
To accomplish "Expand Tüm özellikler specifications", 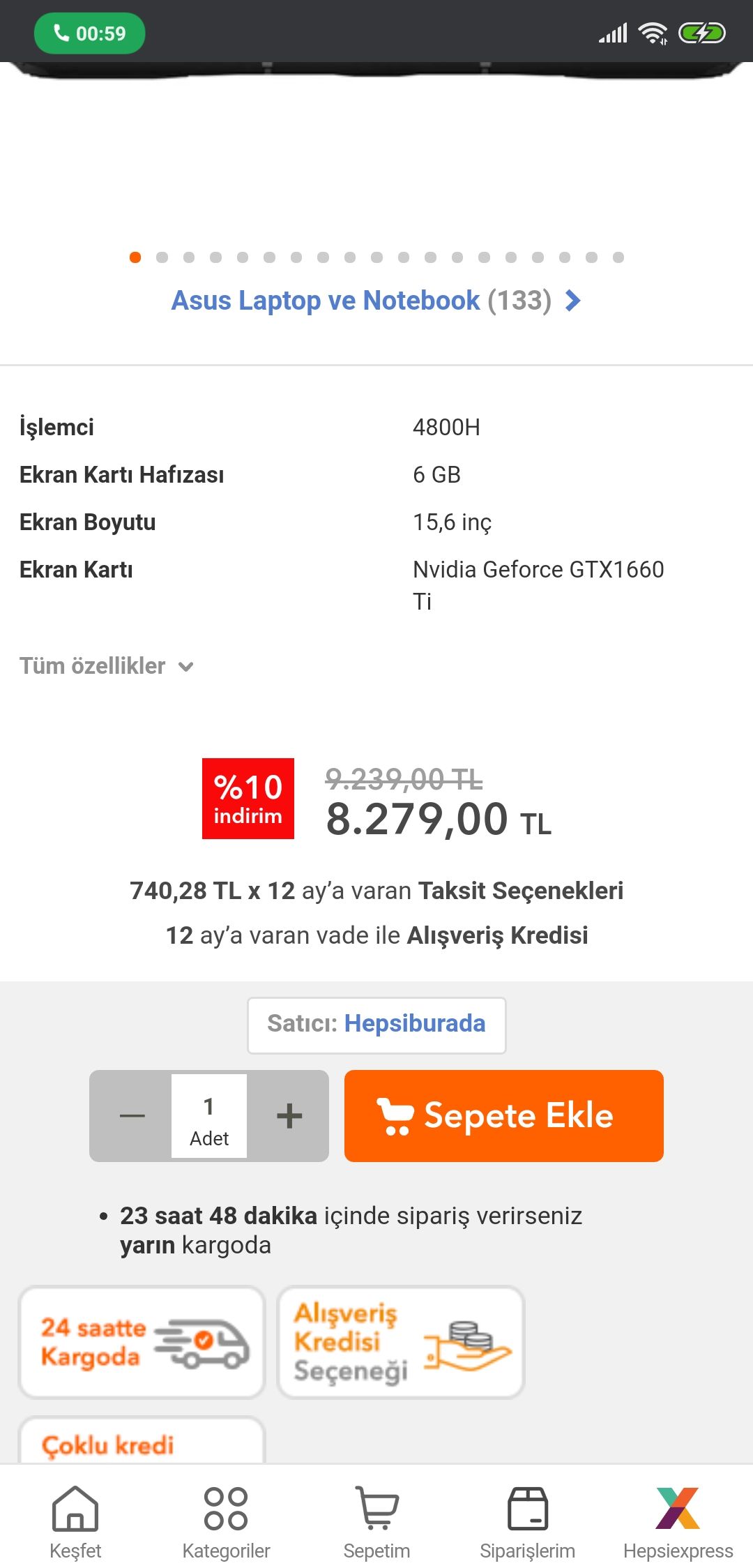I will pos(106,666).
